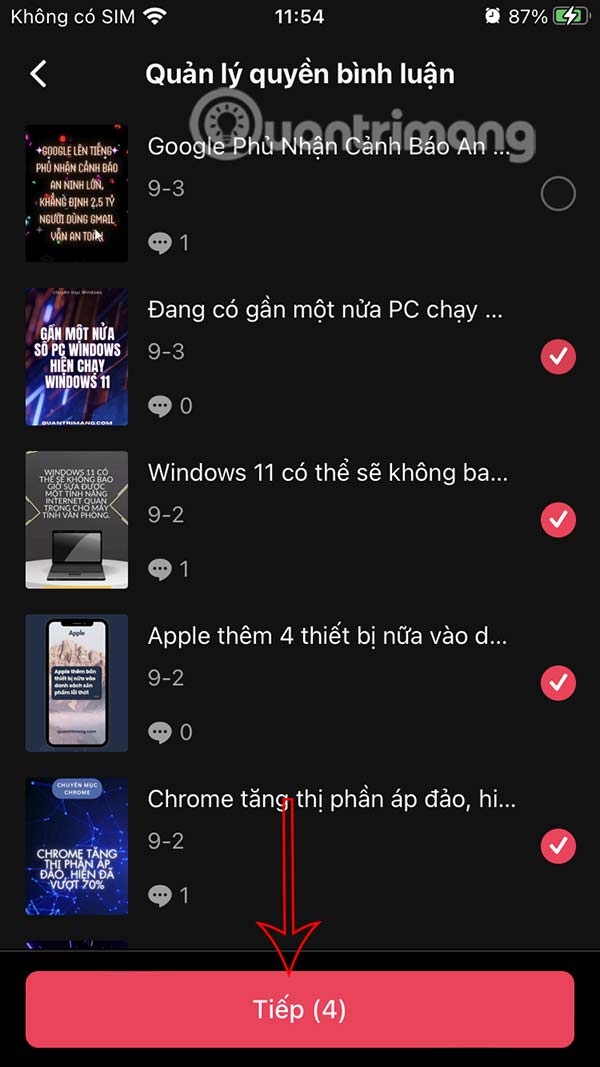Open the Google Phủ Nhận Cảnh Báo video thumbnail

(77, 194)
